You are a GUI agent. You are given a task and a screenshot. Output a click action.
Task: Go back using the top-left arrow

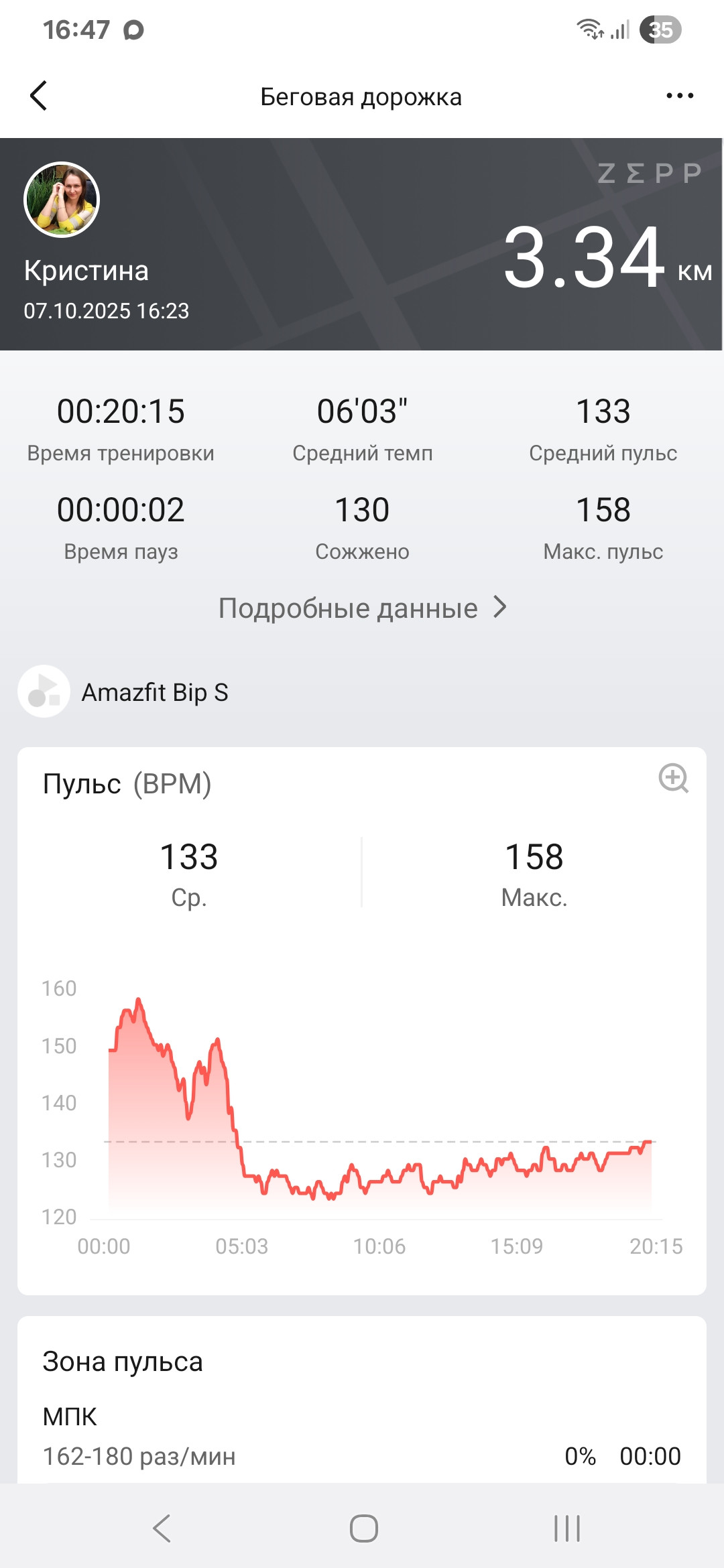point(39,96)
